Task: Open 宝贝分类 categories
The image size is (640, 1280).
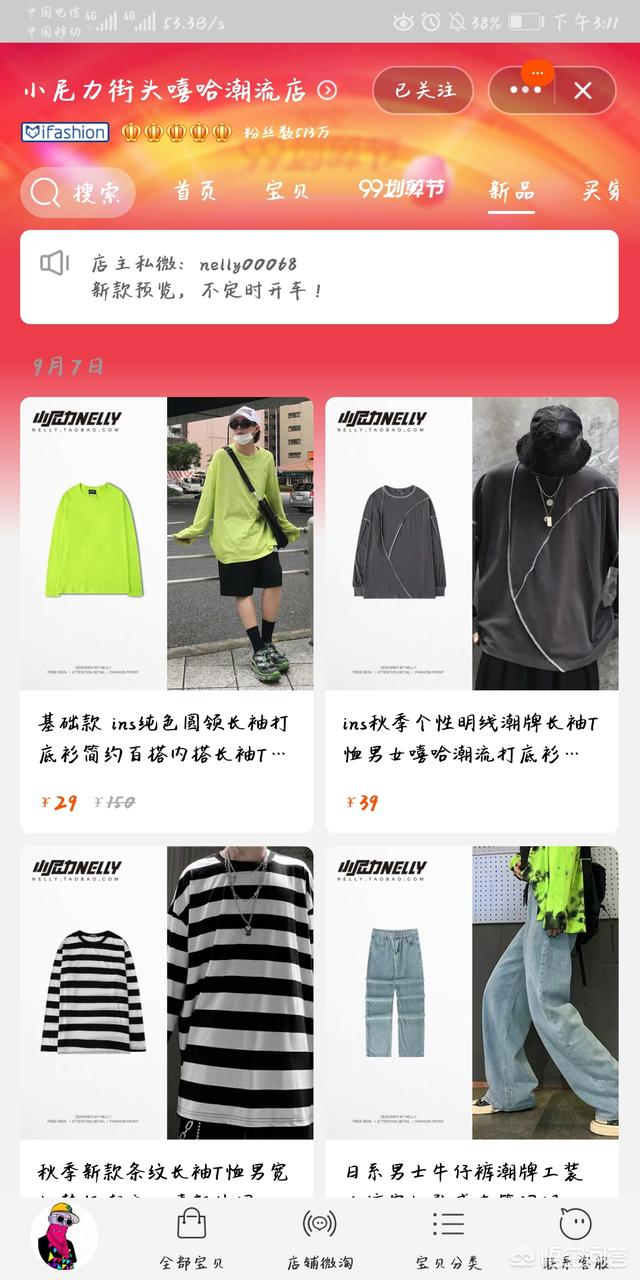Action: click(448, 1238)
